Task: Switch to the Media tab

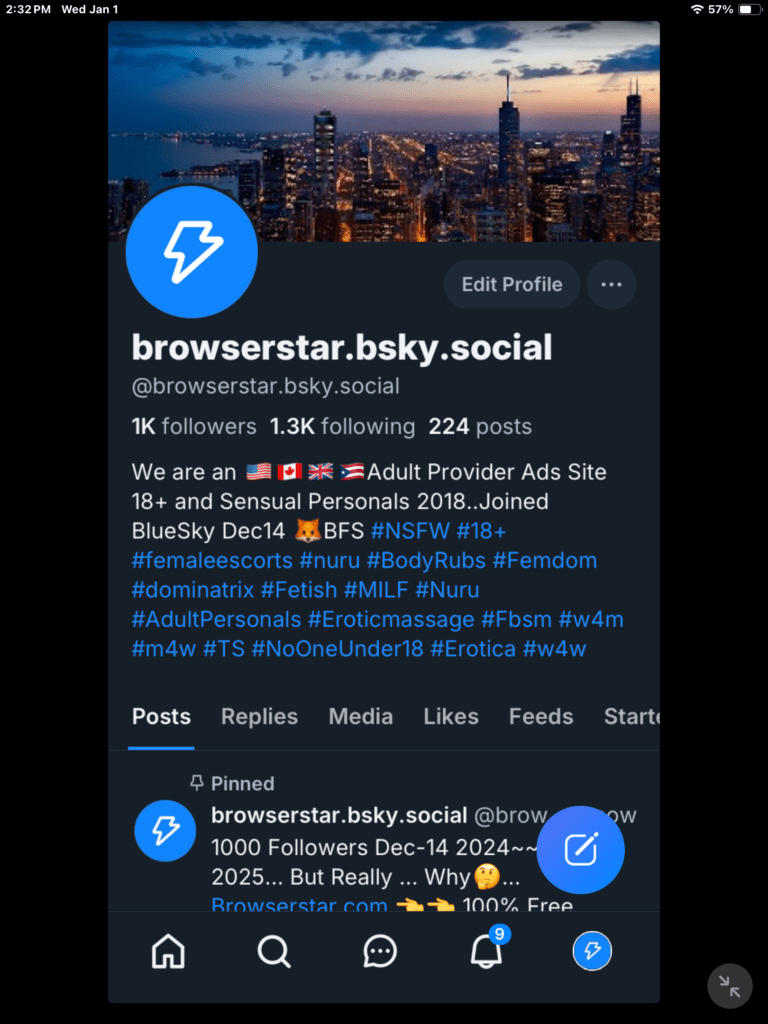Action: pyautogui.click(x=360, y=717)
